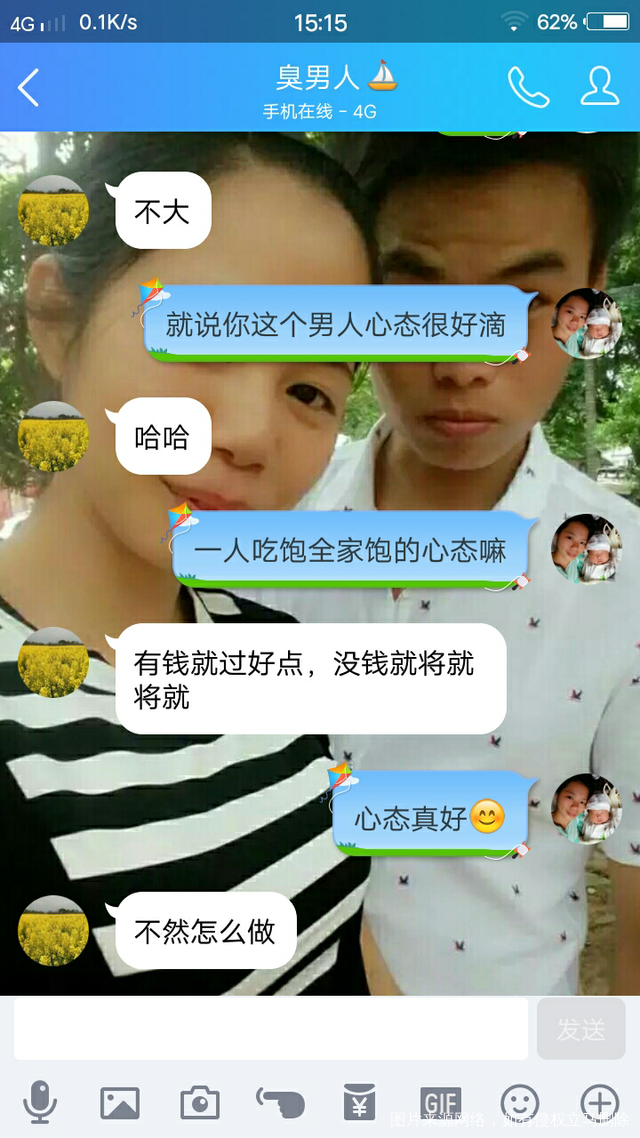Tap the flower-field avatar beside 不大

pos(54,210)
